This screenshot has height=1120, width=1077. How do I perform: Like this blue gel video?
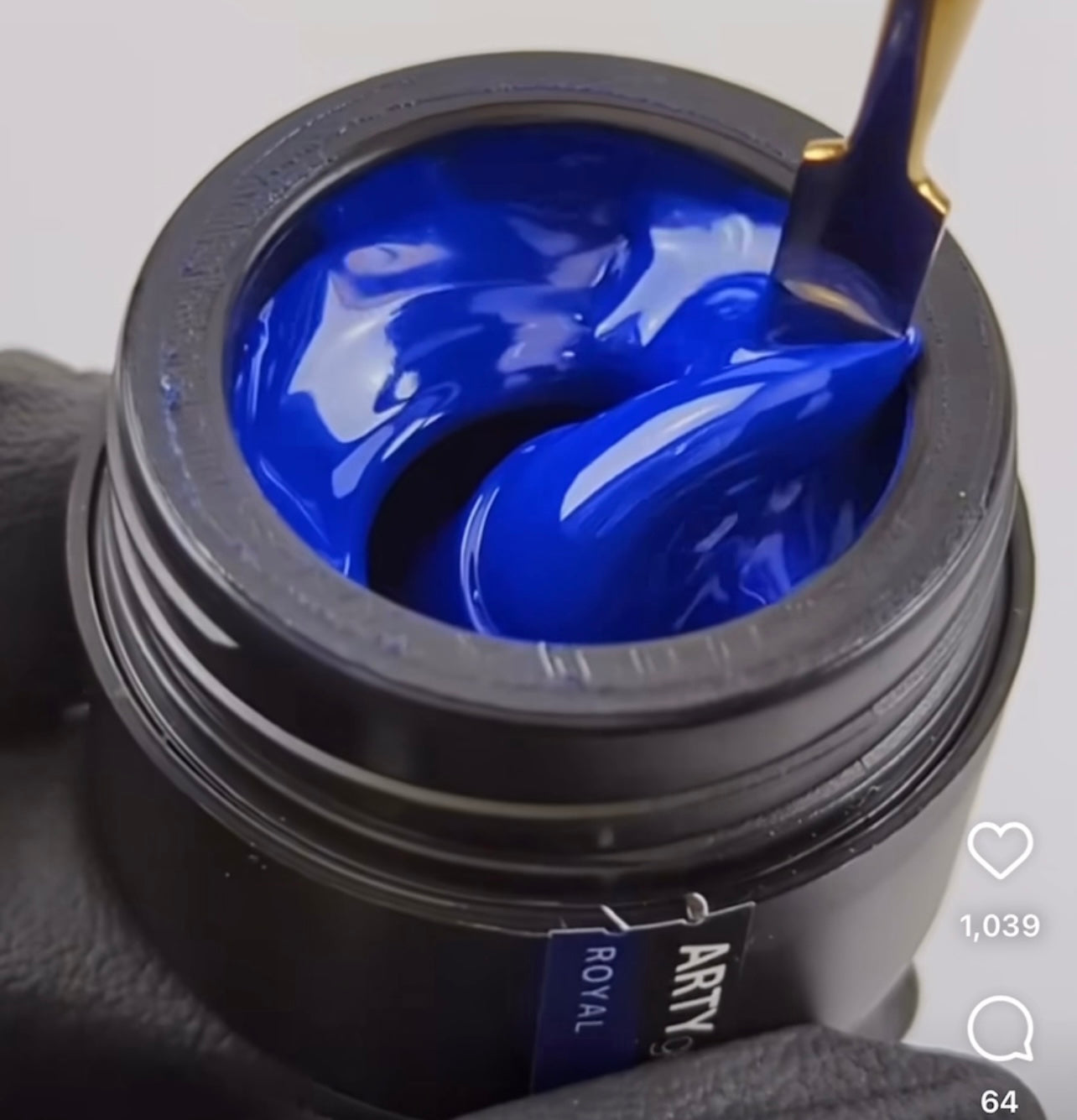[x=999, y=851]
